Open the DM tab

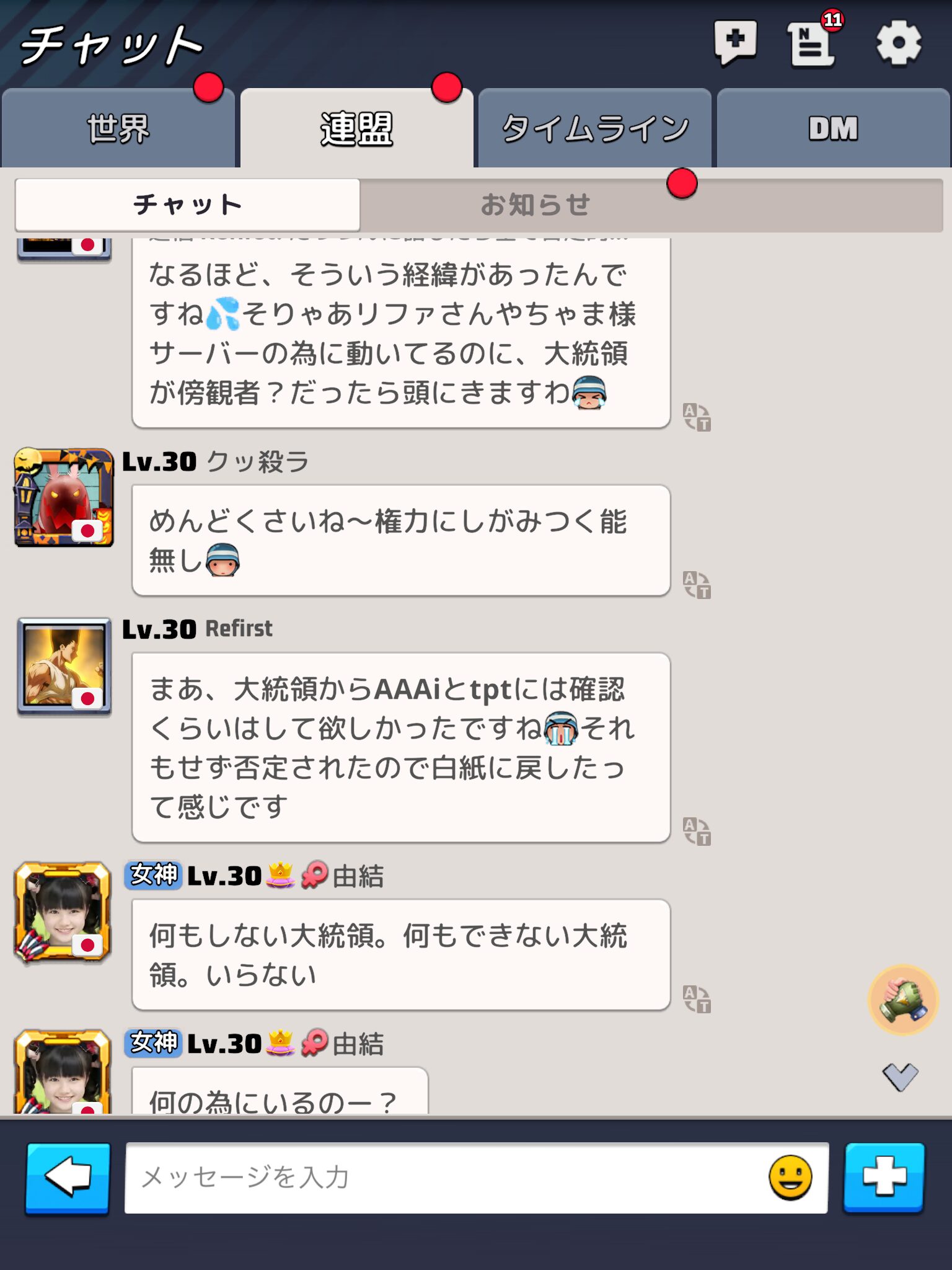click(x=833, y=129)
